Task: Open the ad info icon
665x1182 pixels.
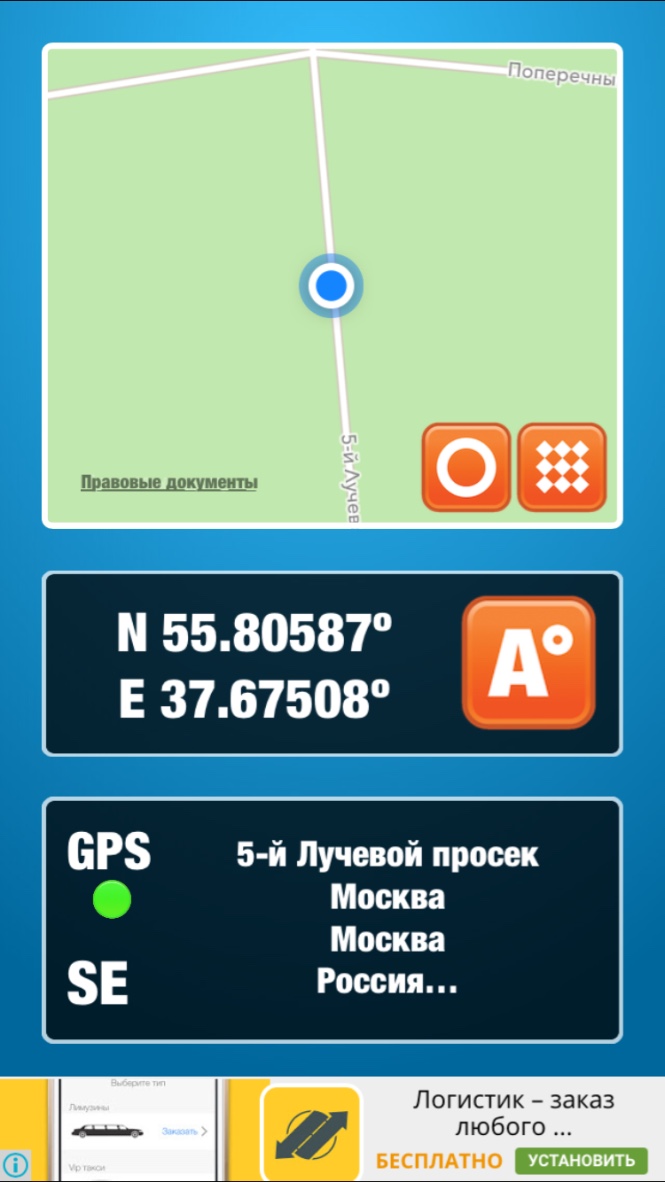Action: [15, 1166]
